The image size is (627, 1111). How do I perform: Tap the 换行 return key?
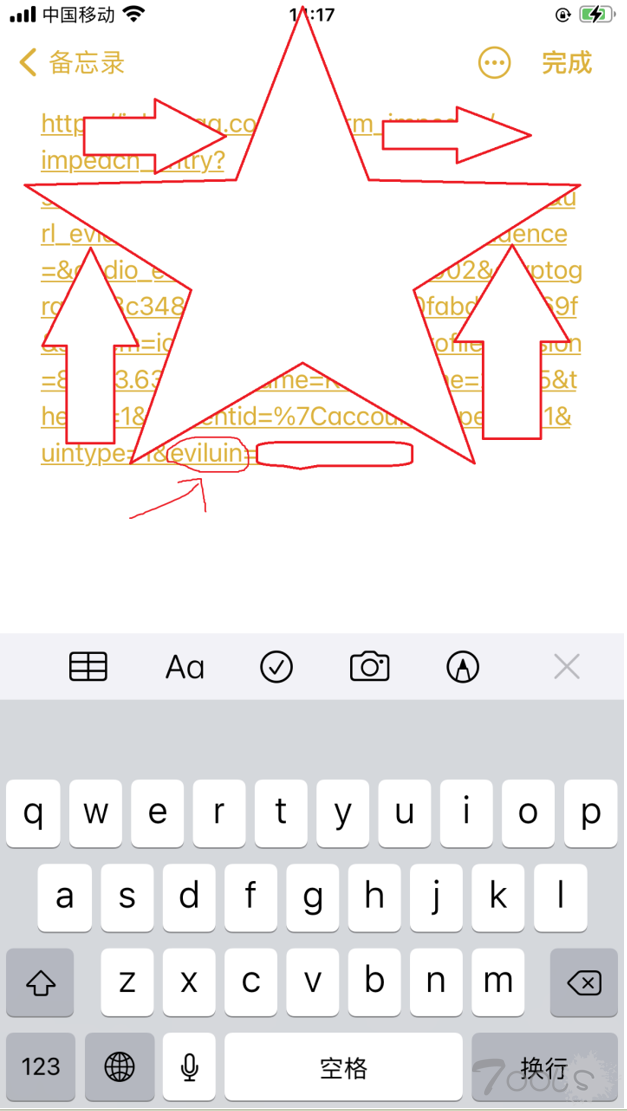click(545, 1066)
